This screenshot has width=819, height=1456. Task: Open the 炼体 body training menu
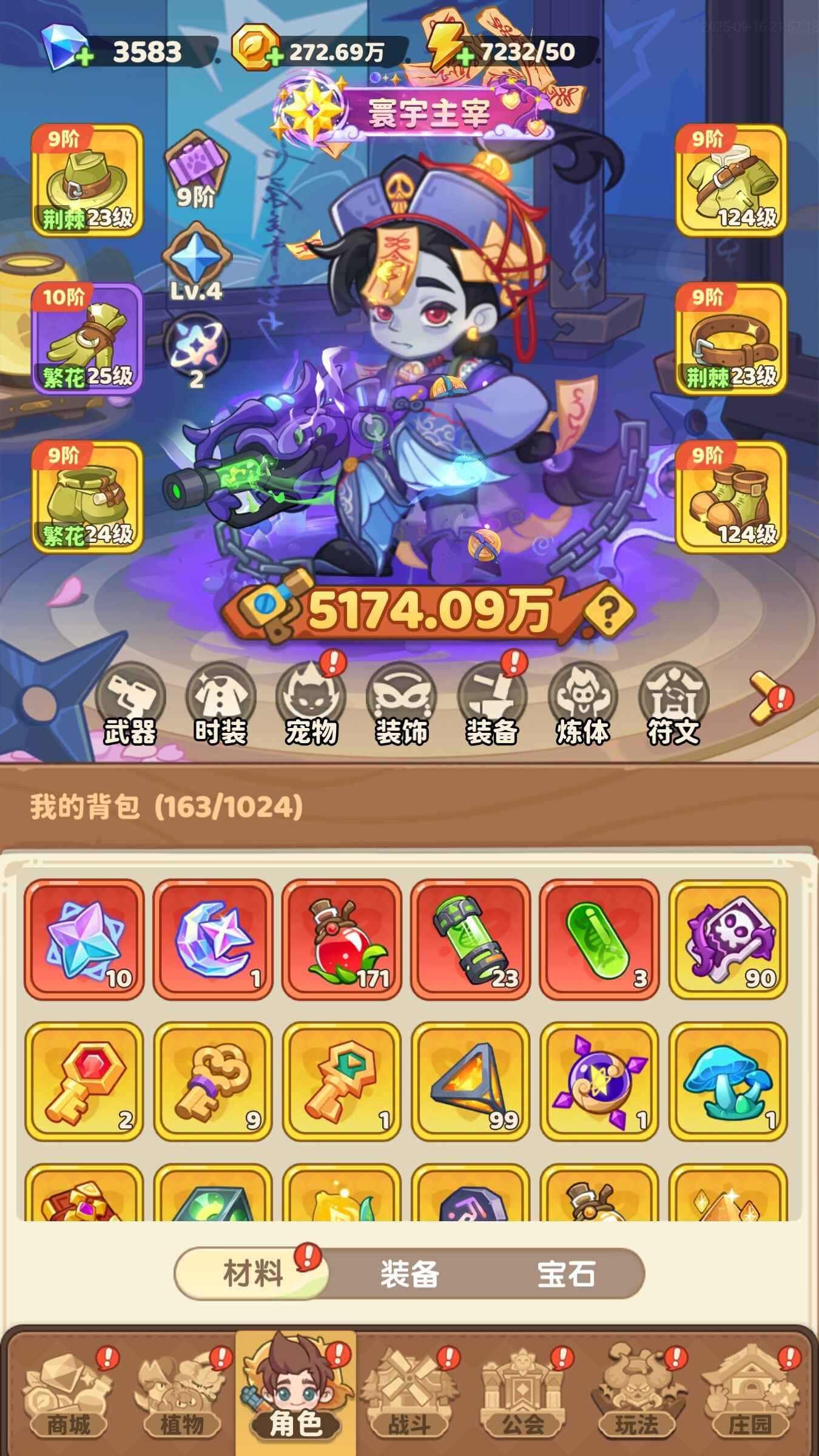582,704
